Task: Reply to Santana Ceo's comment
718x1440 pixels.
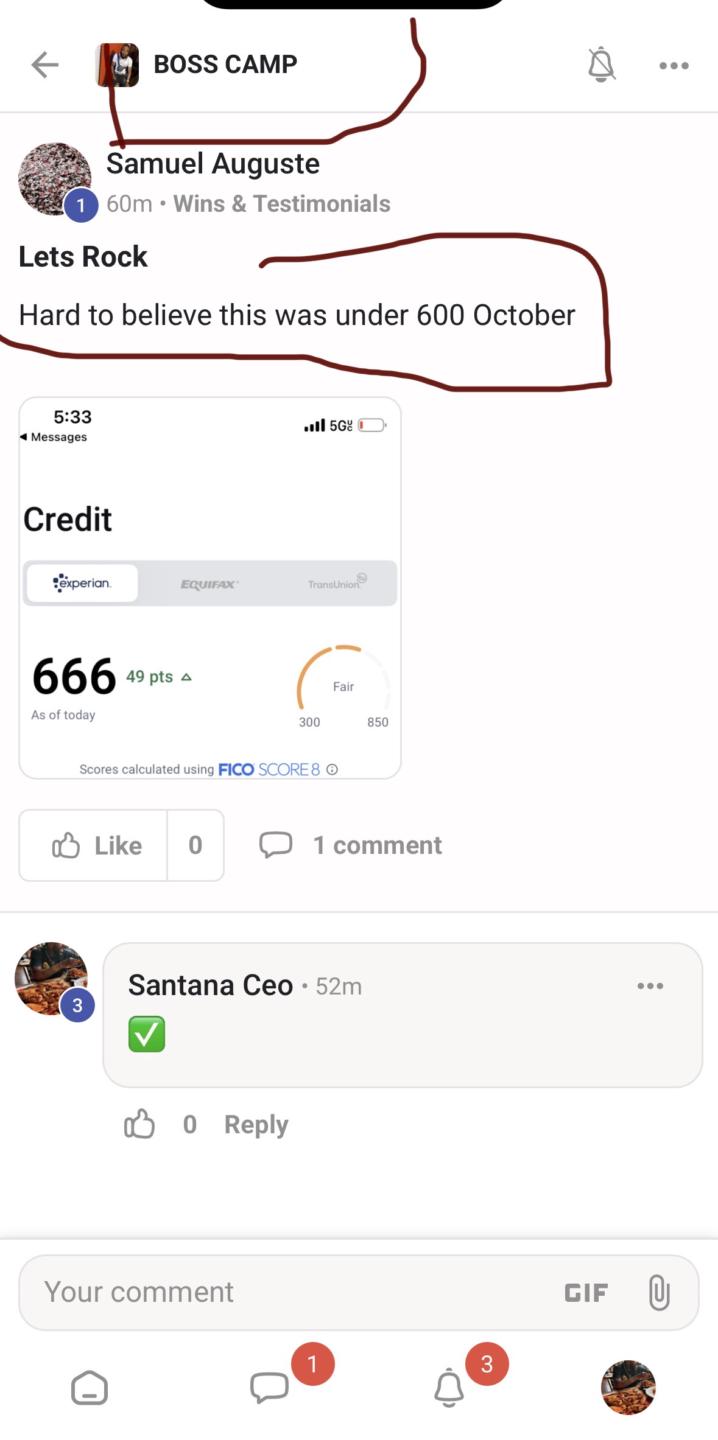Action: (x=256, y=1125)
